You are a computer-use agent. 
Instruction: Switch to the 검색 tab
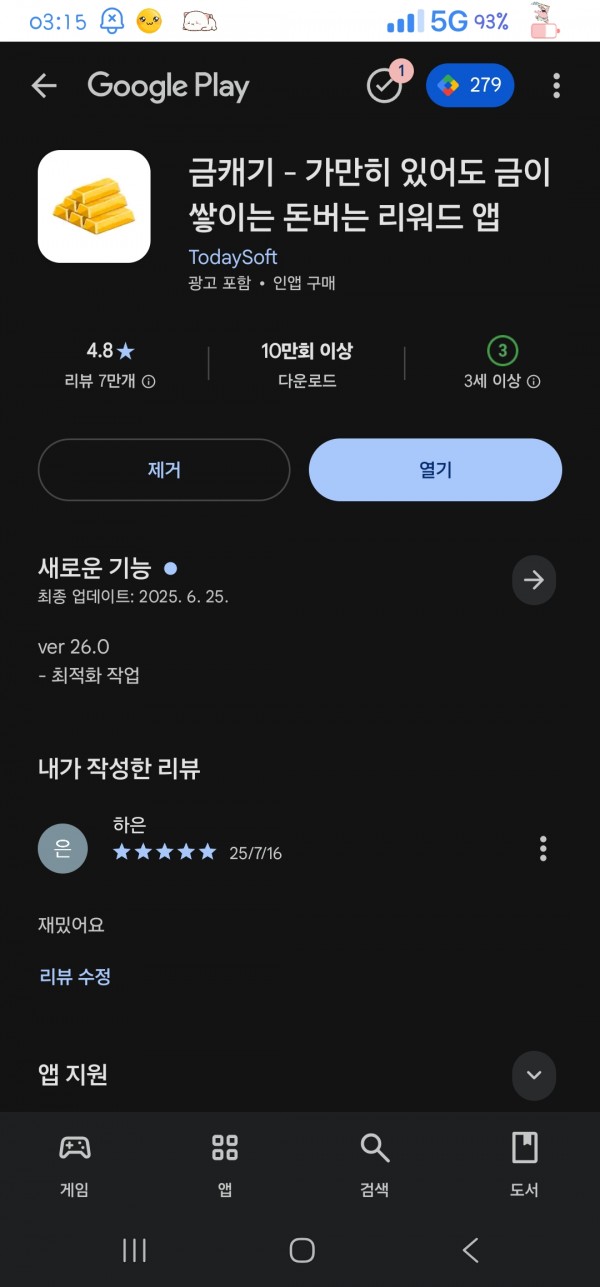click(374, 1164)
